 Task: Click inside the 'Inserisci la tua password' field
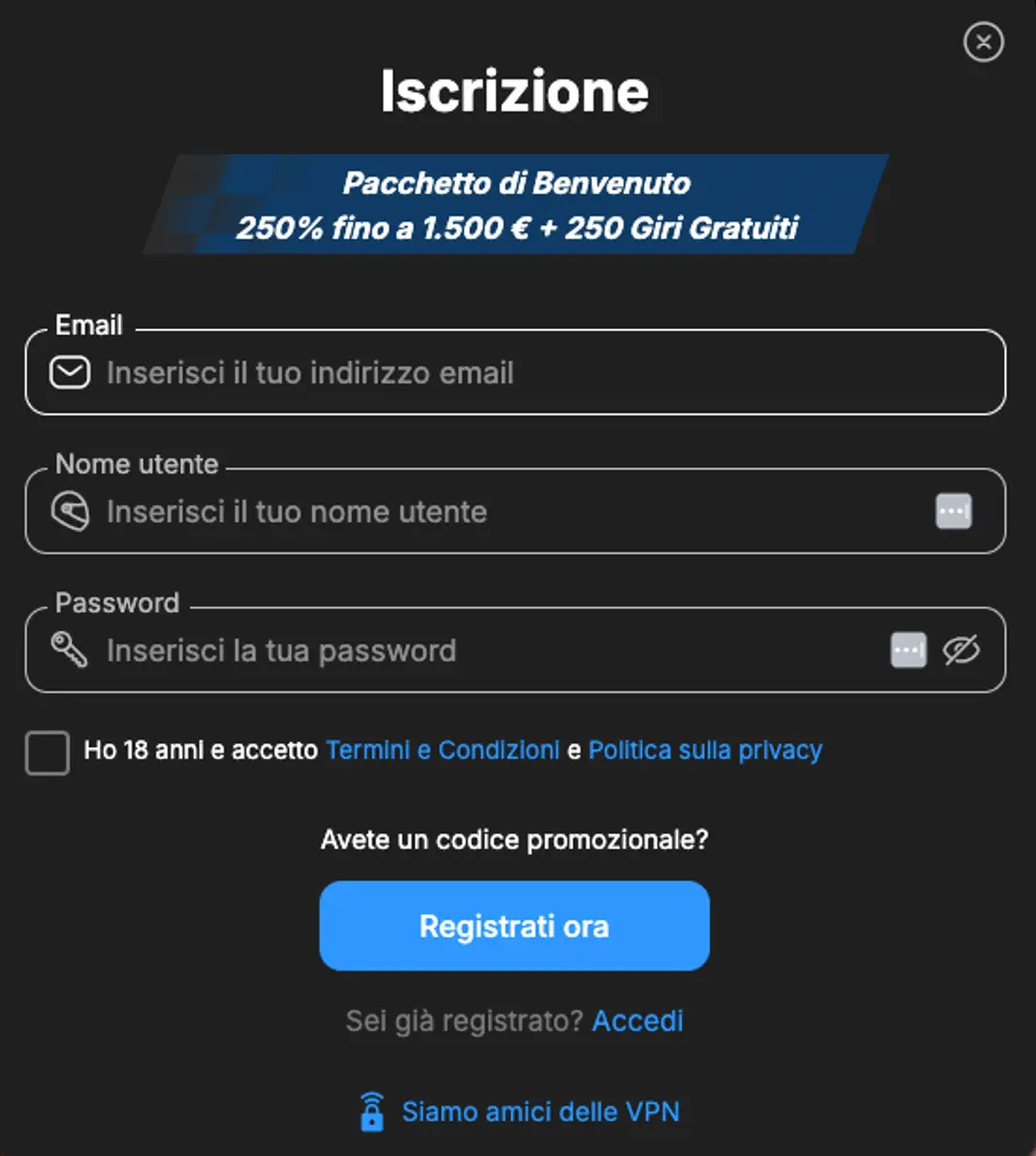[x=384, y=650]
